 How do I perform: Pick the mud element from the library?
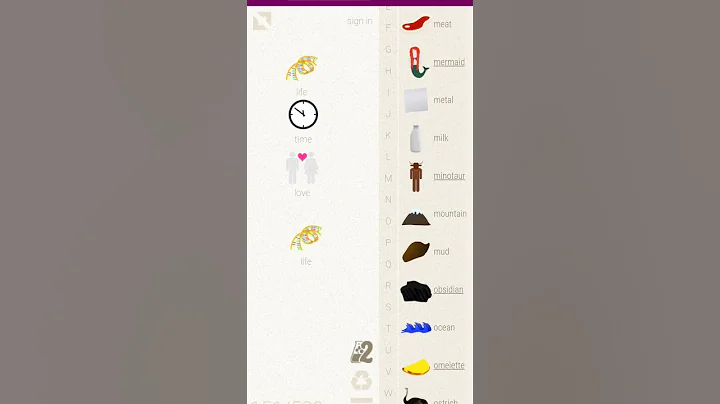click(x=416, y=252)
